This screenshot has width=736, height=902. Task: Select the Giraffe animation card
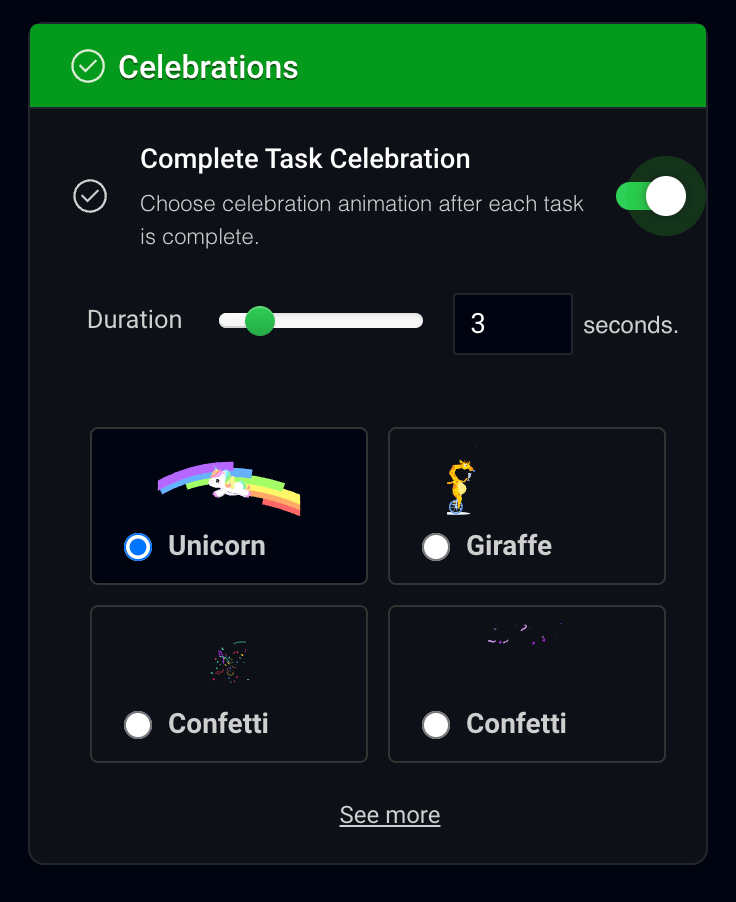pos(526,505)
